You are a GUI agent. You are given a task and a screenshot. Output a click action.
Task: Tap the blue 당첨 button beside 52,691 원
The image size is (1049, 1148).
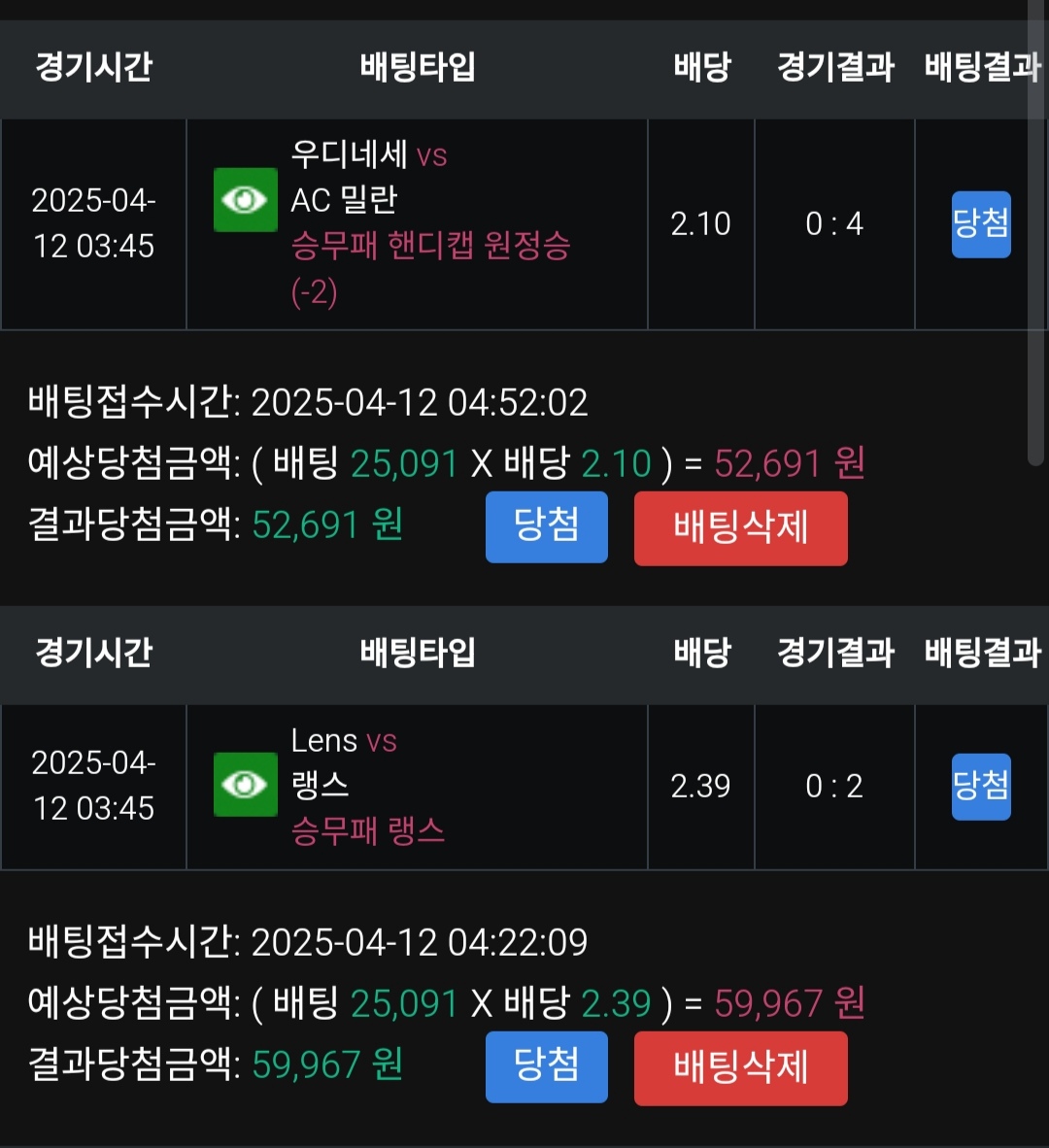click(546, 526)
